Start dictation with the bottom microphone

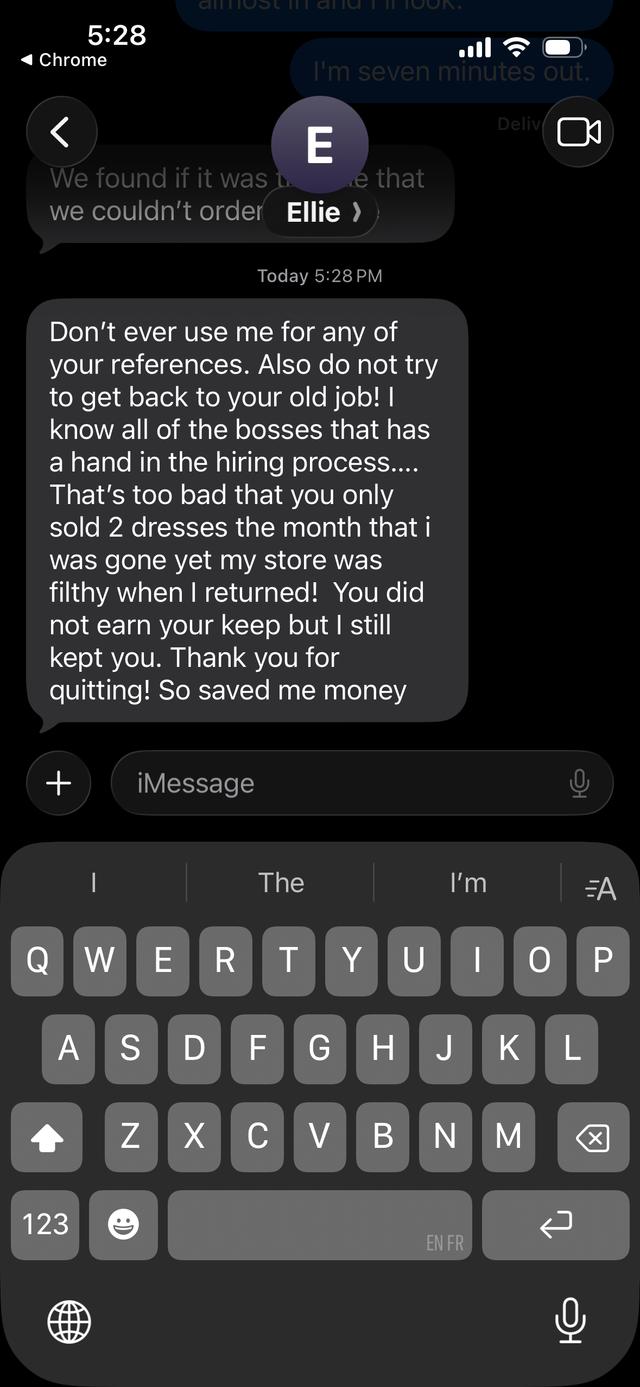tap(570, 1321)
